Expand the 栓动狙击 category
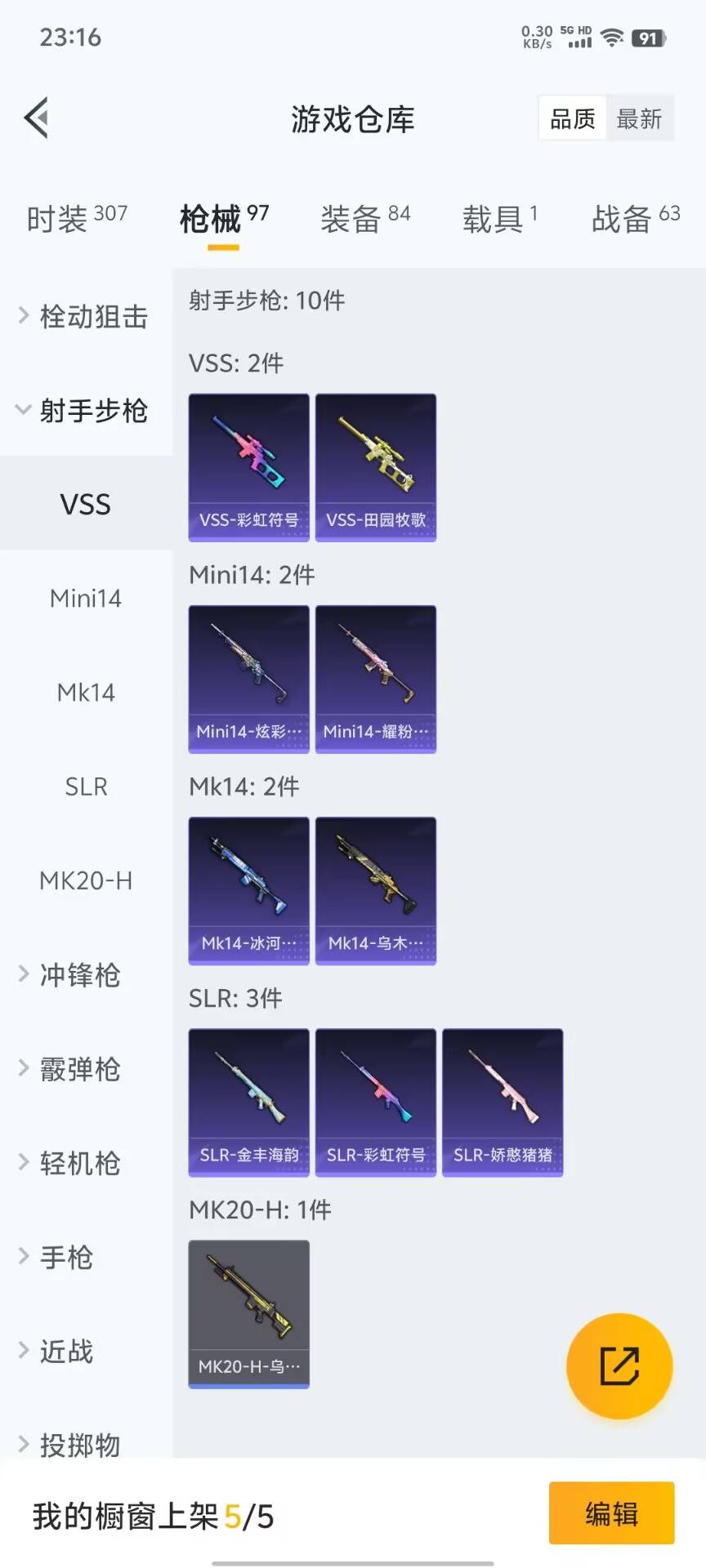Image resolution: width=706 pixels, height=1568 pixels. (84, 316)
